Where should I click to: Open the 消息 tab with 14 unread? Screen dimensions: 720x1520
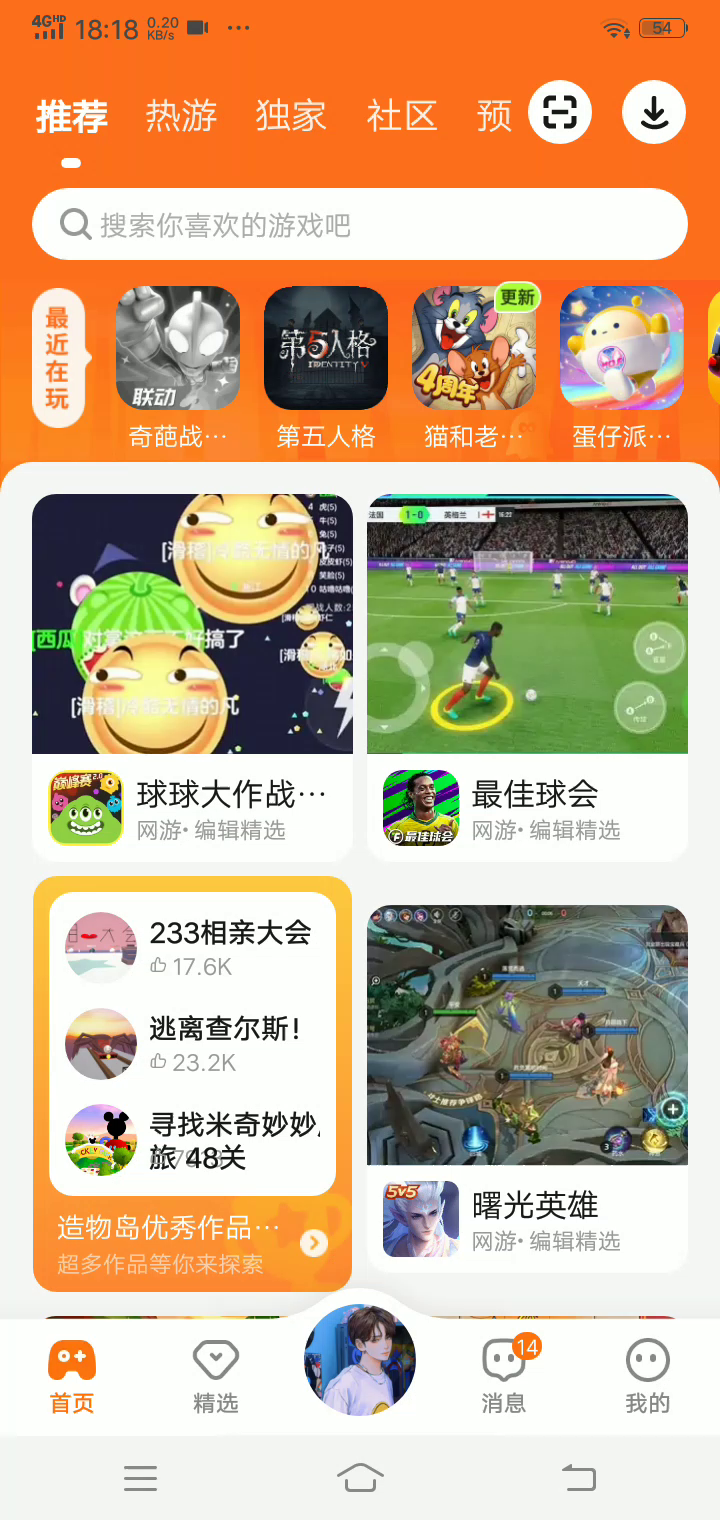click(x=504, y=1376)
